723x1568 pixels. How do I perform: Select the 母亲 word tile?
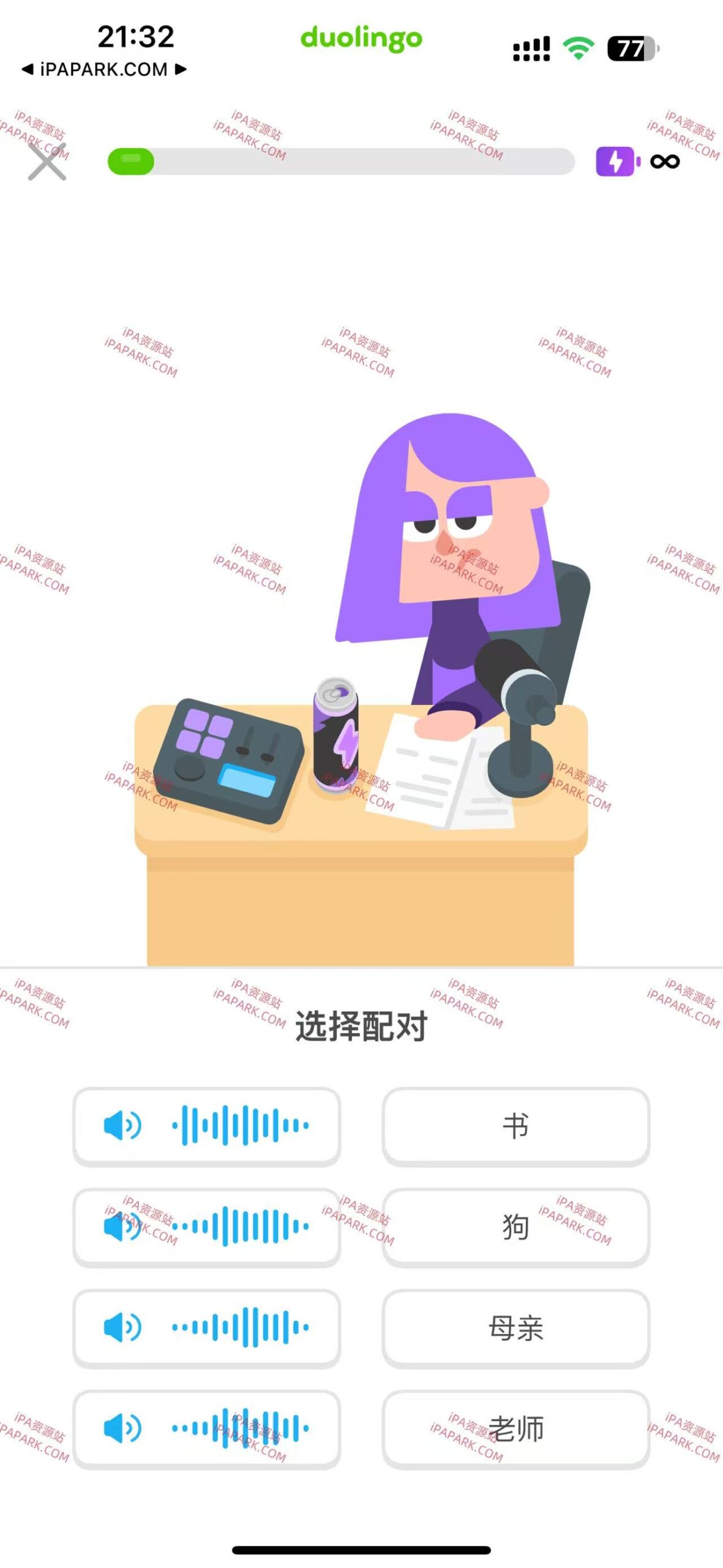point(516,1327)
